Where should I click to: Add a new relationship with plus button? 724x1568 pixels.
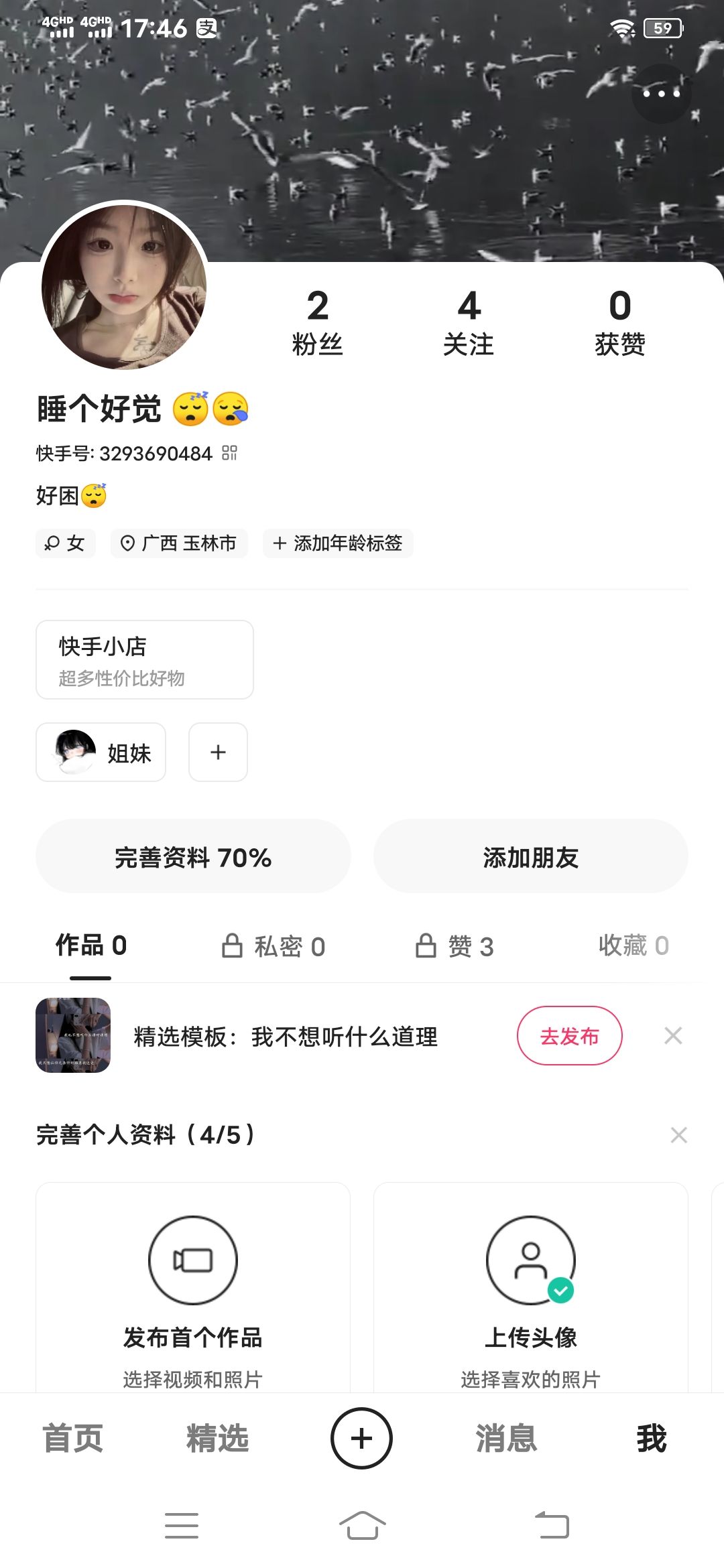pyautogui.click(x=218, y=753)
